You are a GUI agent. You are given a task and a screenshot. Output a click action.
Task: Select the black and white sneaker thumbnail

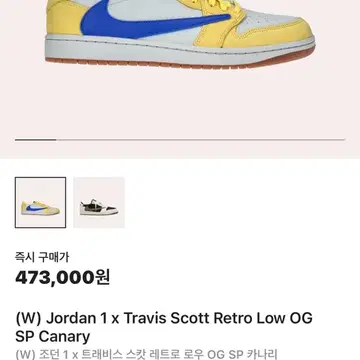99,203
